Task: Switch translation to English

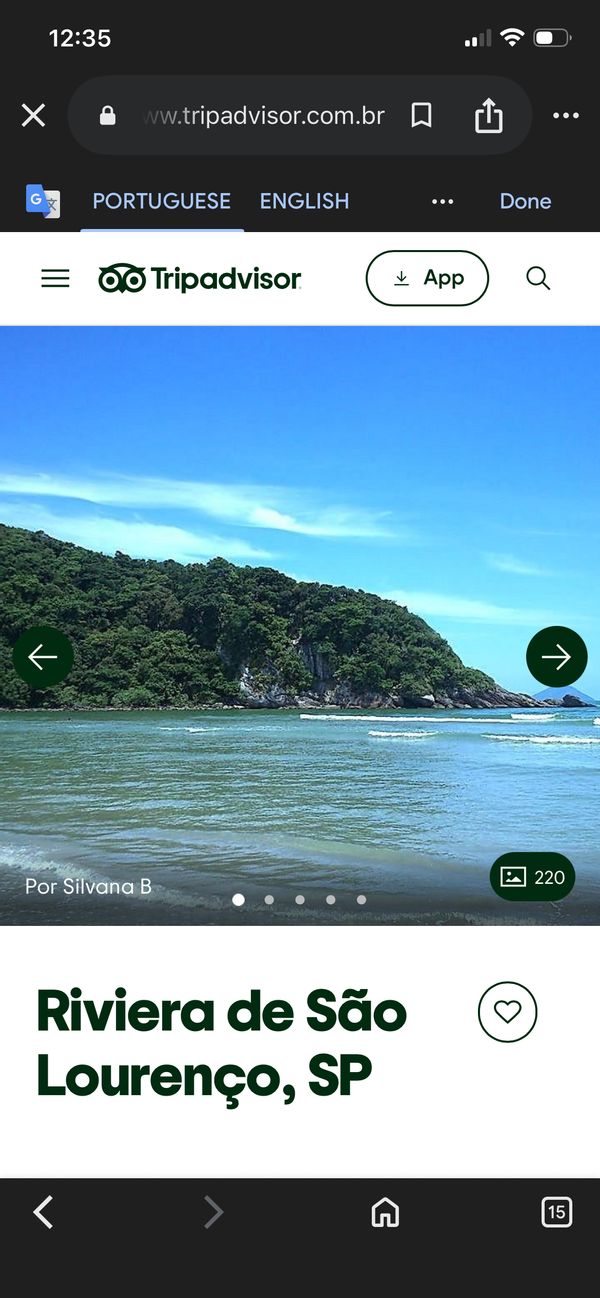Action: (304, 201)
